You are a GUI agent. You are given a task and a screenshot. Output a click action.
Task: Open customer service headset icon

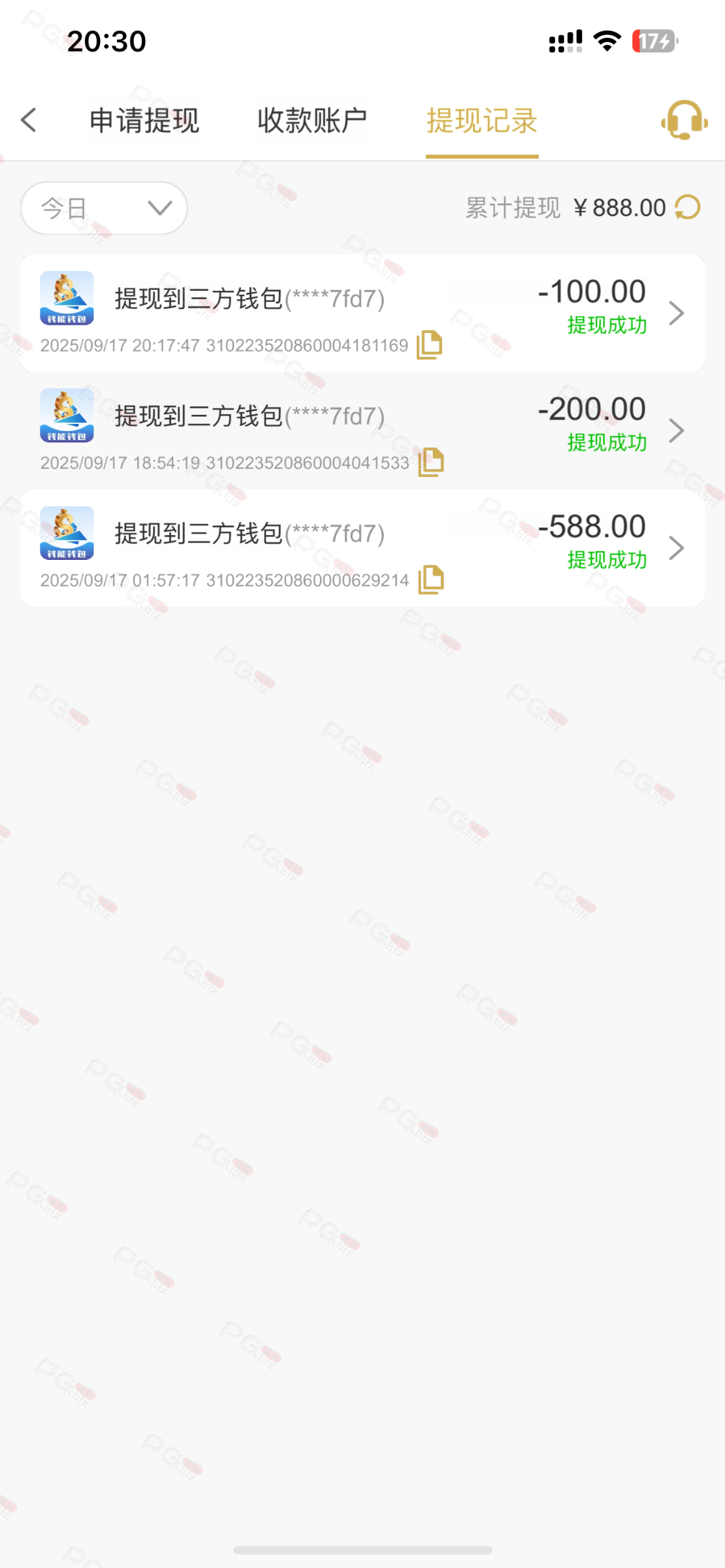click(x=684, y=120)
